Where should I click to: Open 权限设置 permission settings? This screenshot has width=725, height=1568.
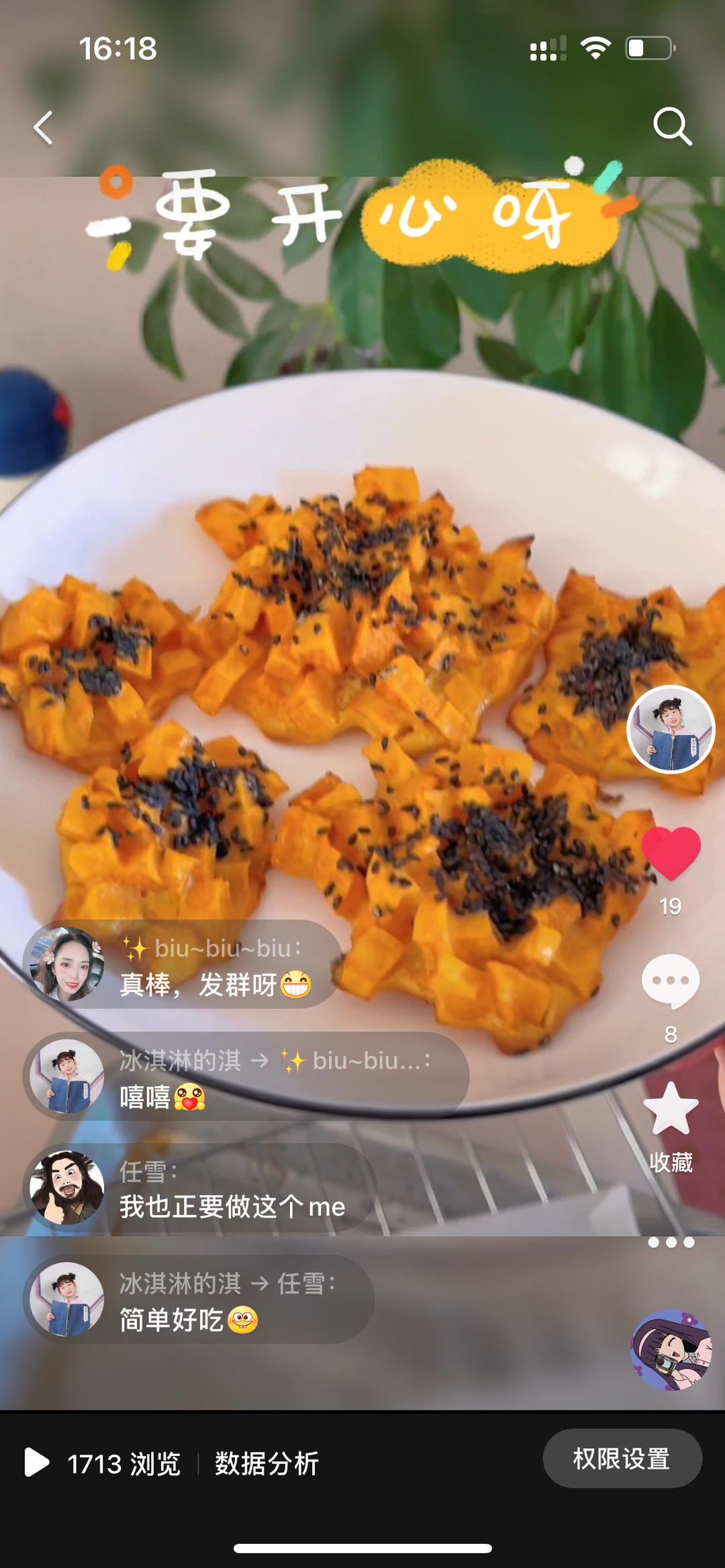pyautogui.click(x=622, y=1459)
